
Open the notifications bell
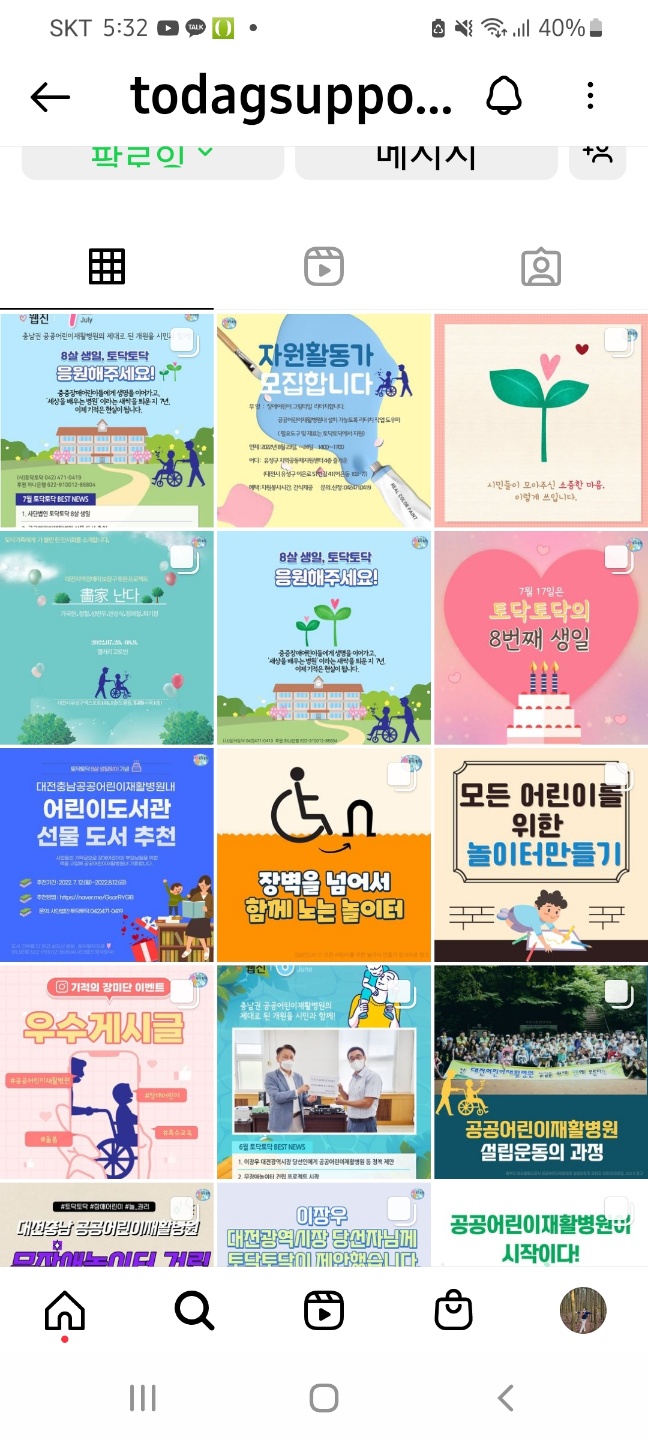504,97
